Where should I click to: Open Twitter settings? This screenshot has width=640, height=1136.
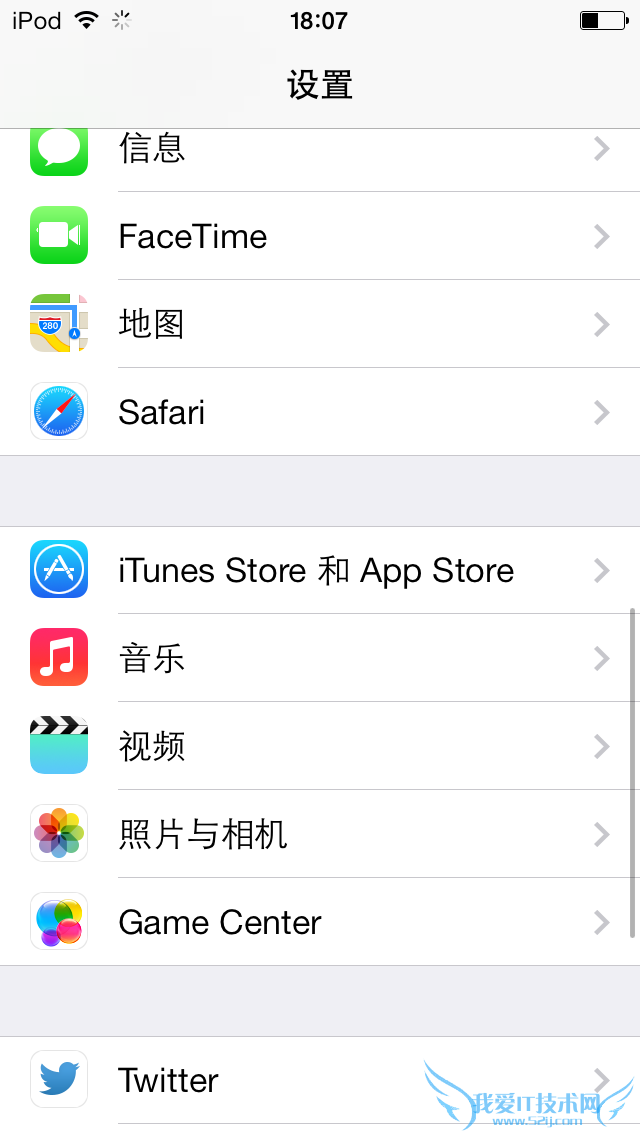pos(320,1080)
